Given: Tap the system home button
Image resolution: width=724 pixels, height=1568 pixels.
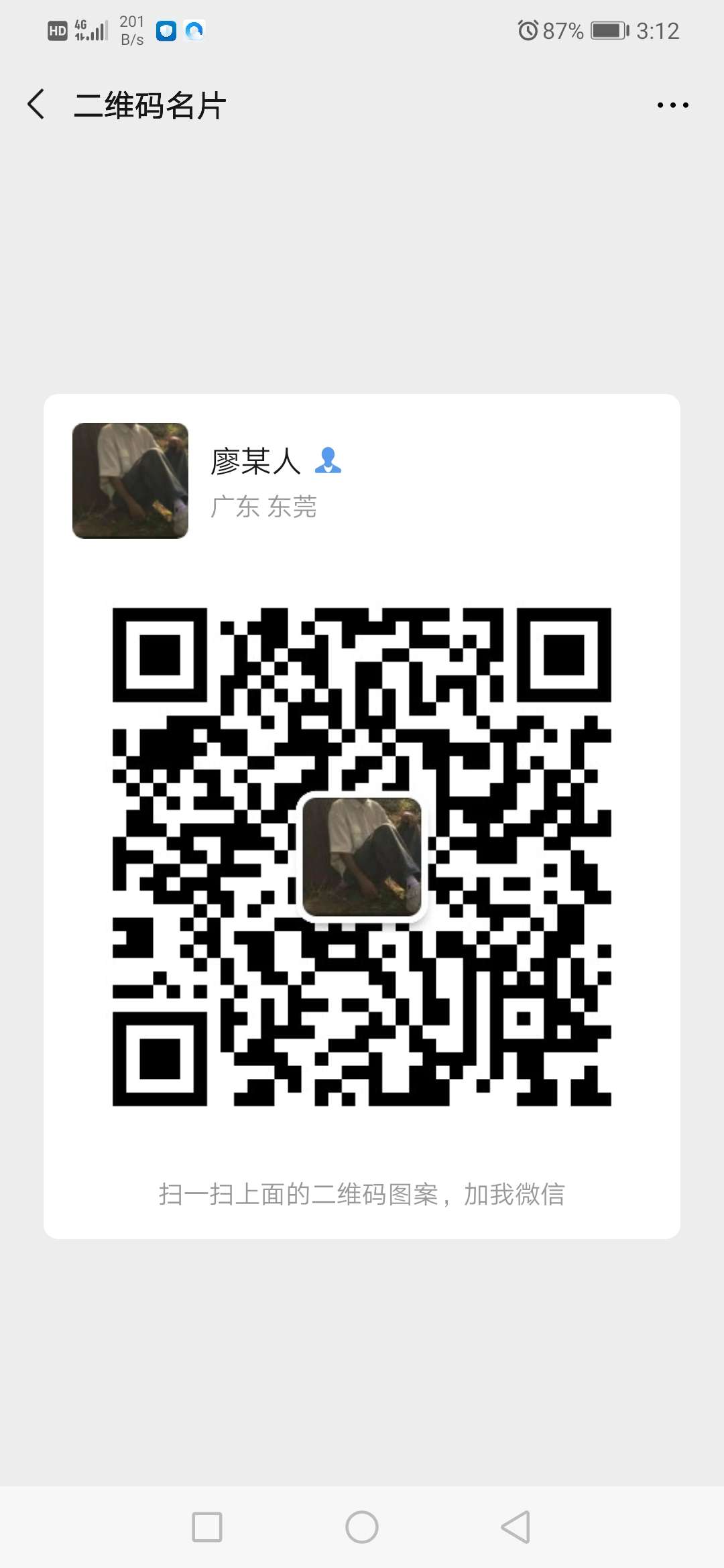Looking at the screenshot, I should pos(362,1527).
